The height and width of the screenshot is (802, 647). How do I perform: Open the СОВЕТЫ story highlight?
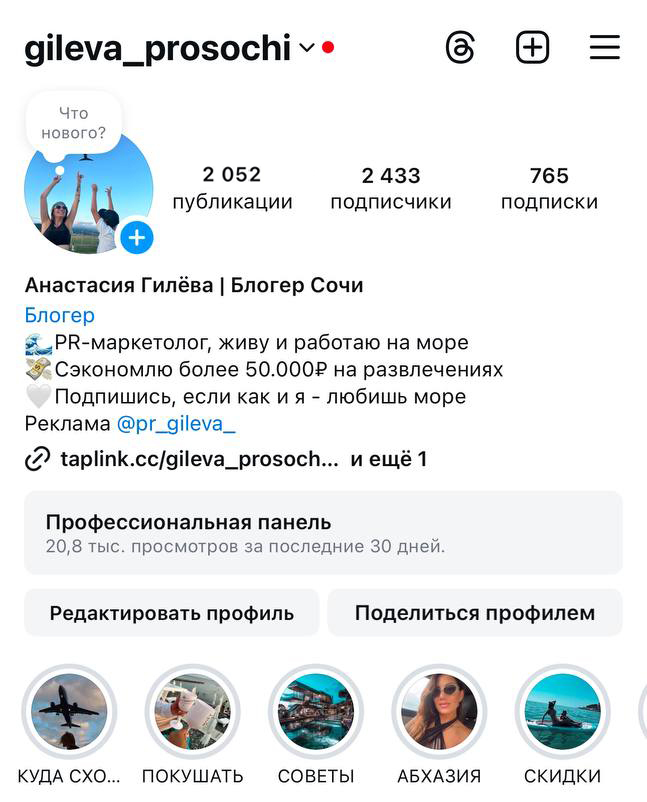point(316,712)
